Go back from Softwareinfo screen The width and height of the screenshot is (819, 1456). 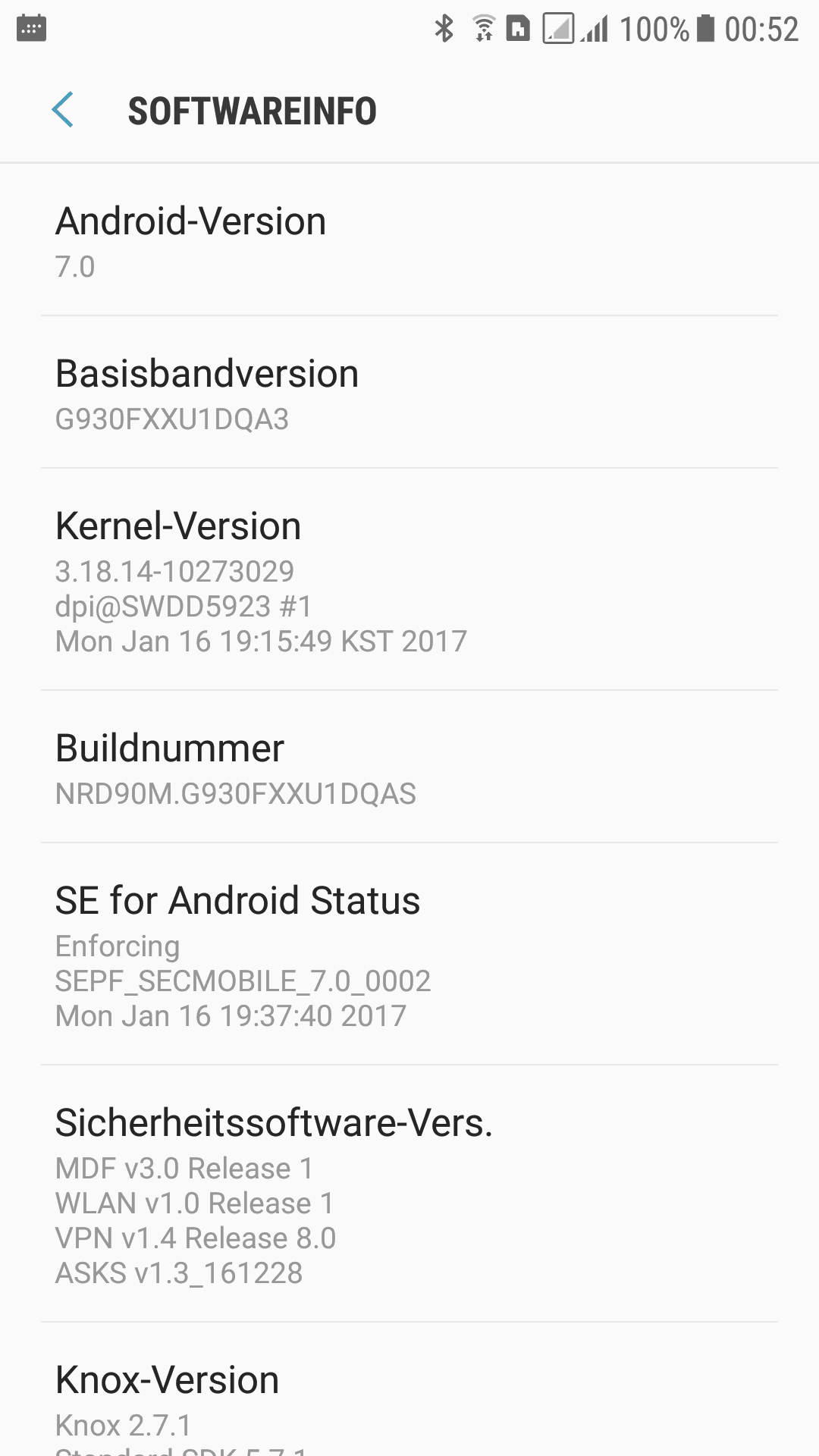tap(63, 110)
